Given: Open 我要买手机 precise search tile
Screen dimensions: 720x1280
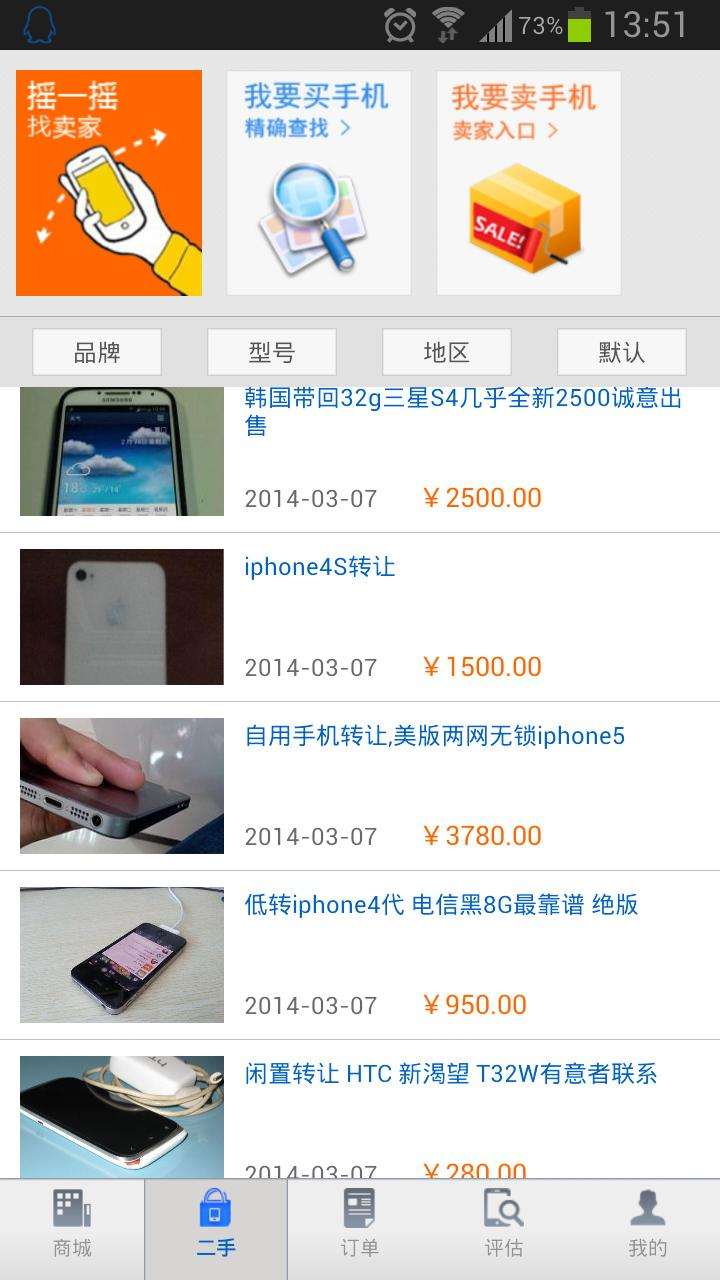Looking at the screenshot, I should point(318,183).
